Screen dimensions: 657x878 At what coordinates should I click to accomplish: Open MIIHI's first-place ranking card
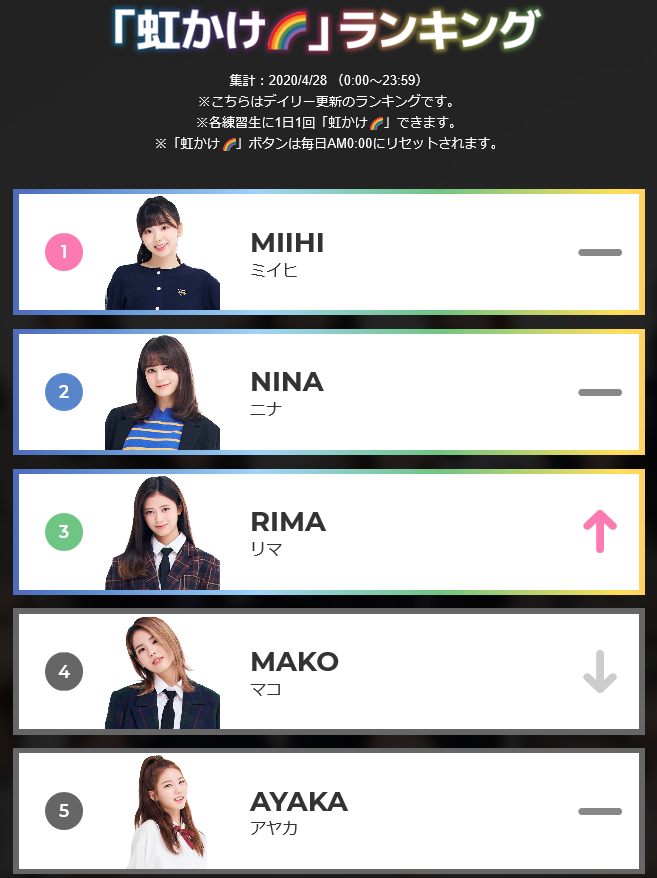pos(328,252)
